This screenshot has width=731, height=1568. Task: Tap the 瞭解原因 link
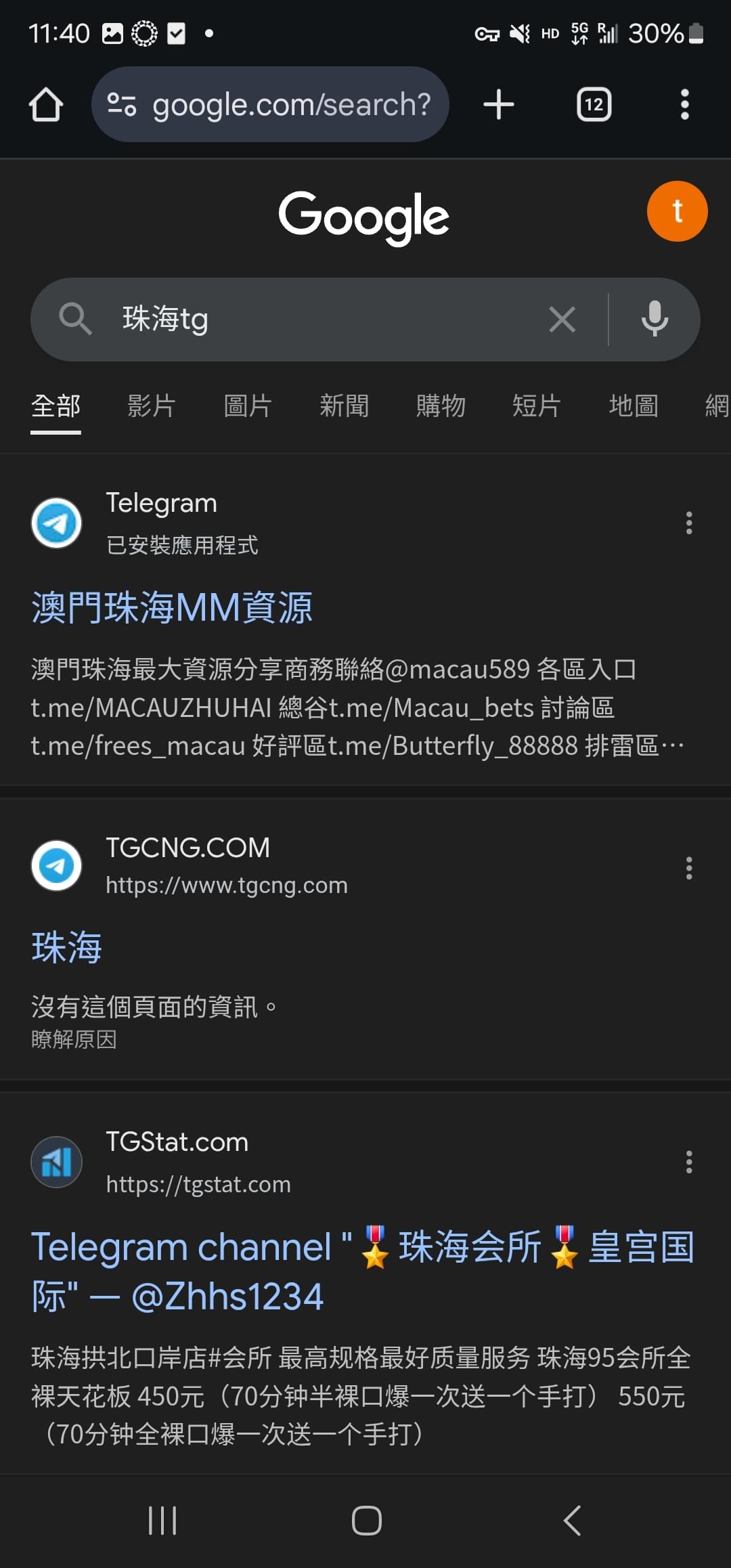(x=74, y=1039)
